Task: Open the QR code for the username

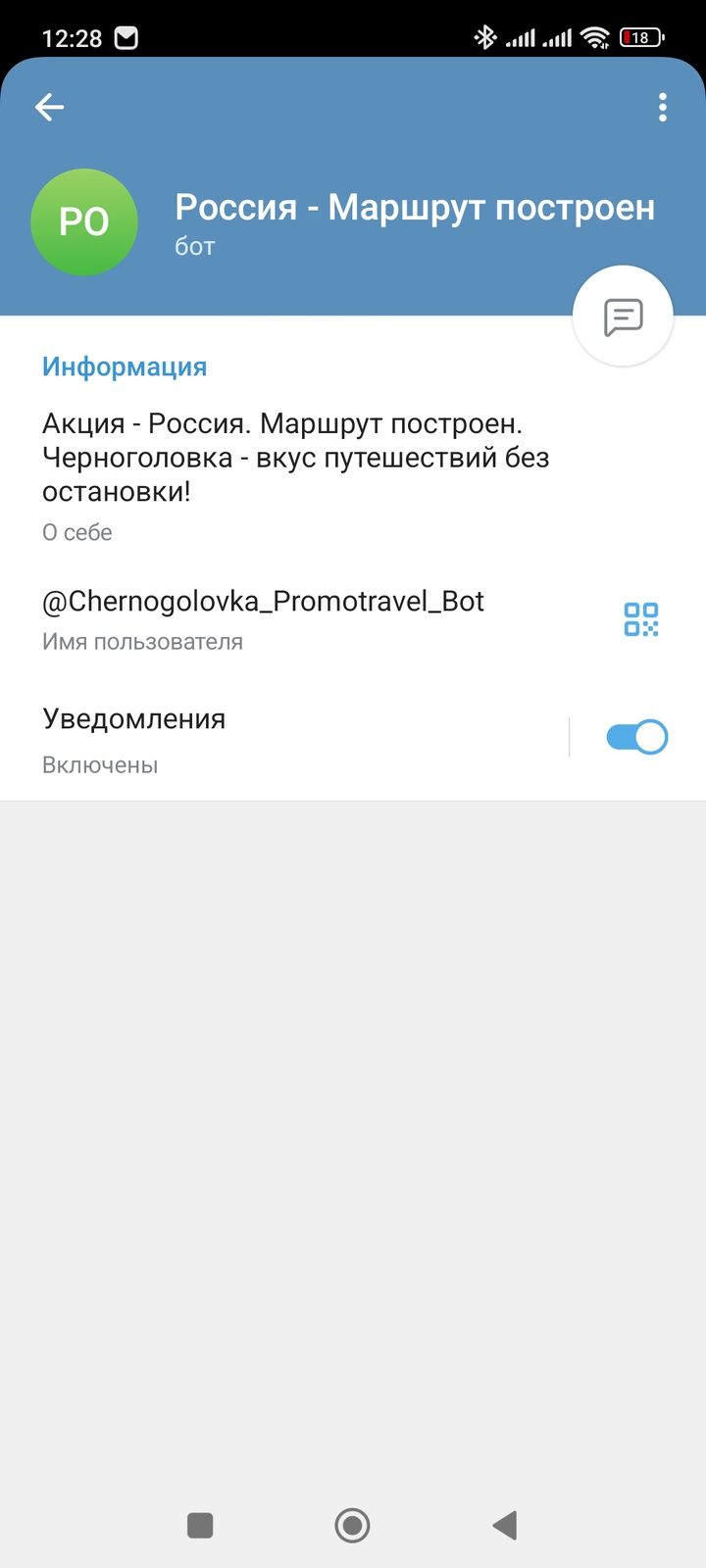Action: click(641, 619)
